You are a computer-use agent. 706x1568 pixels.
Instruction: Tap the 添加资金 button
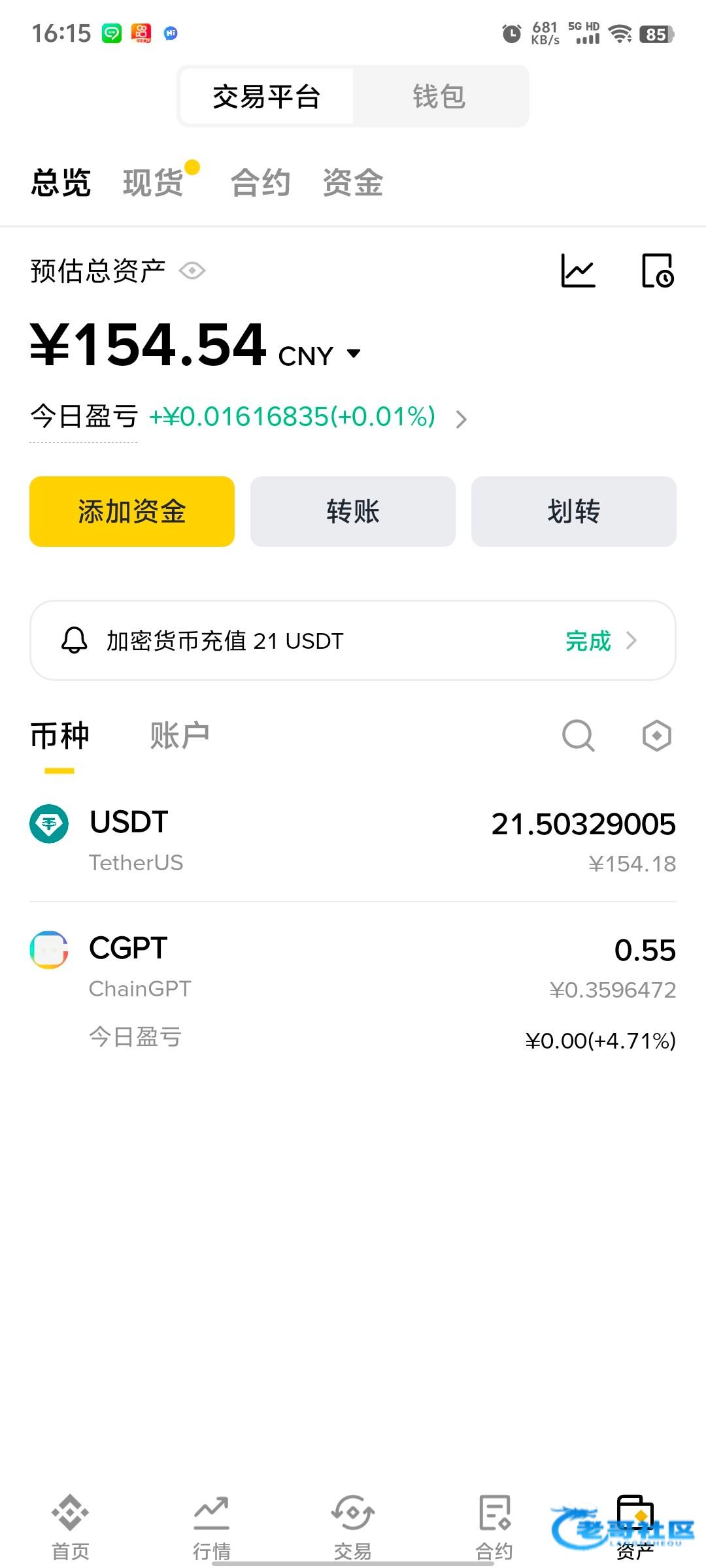(x=132, y=512)
